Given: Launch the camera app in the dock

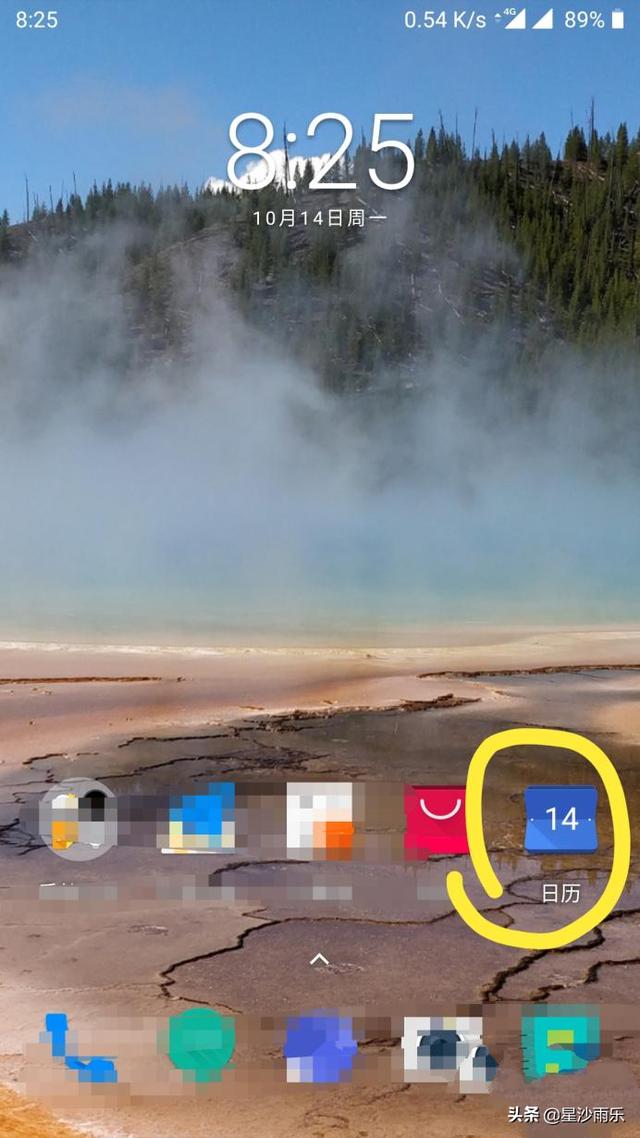Looking at the screenshot, I should coord(443,1048).
